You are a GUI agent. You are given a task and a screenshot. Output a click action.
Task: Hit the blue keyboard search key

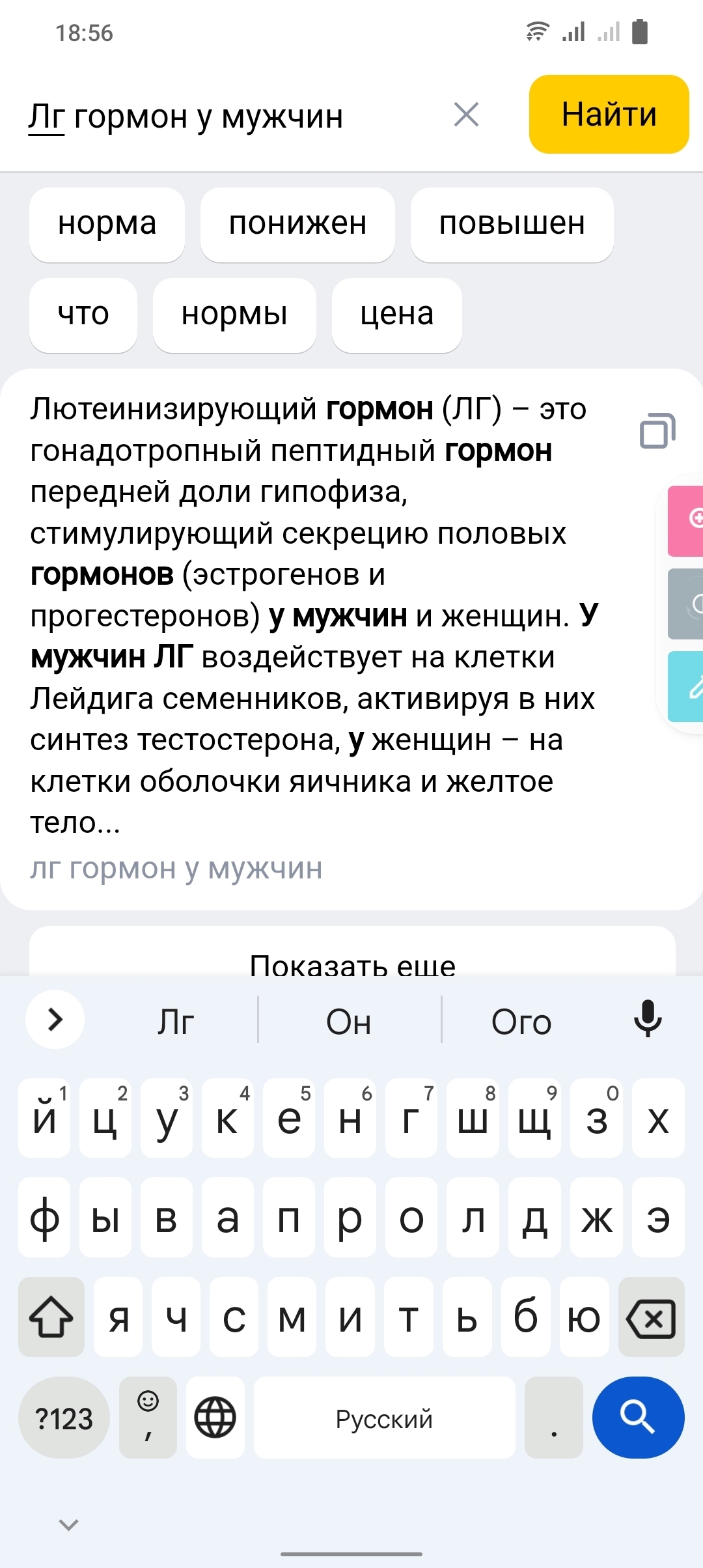(637, 1418)
